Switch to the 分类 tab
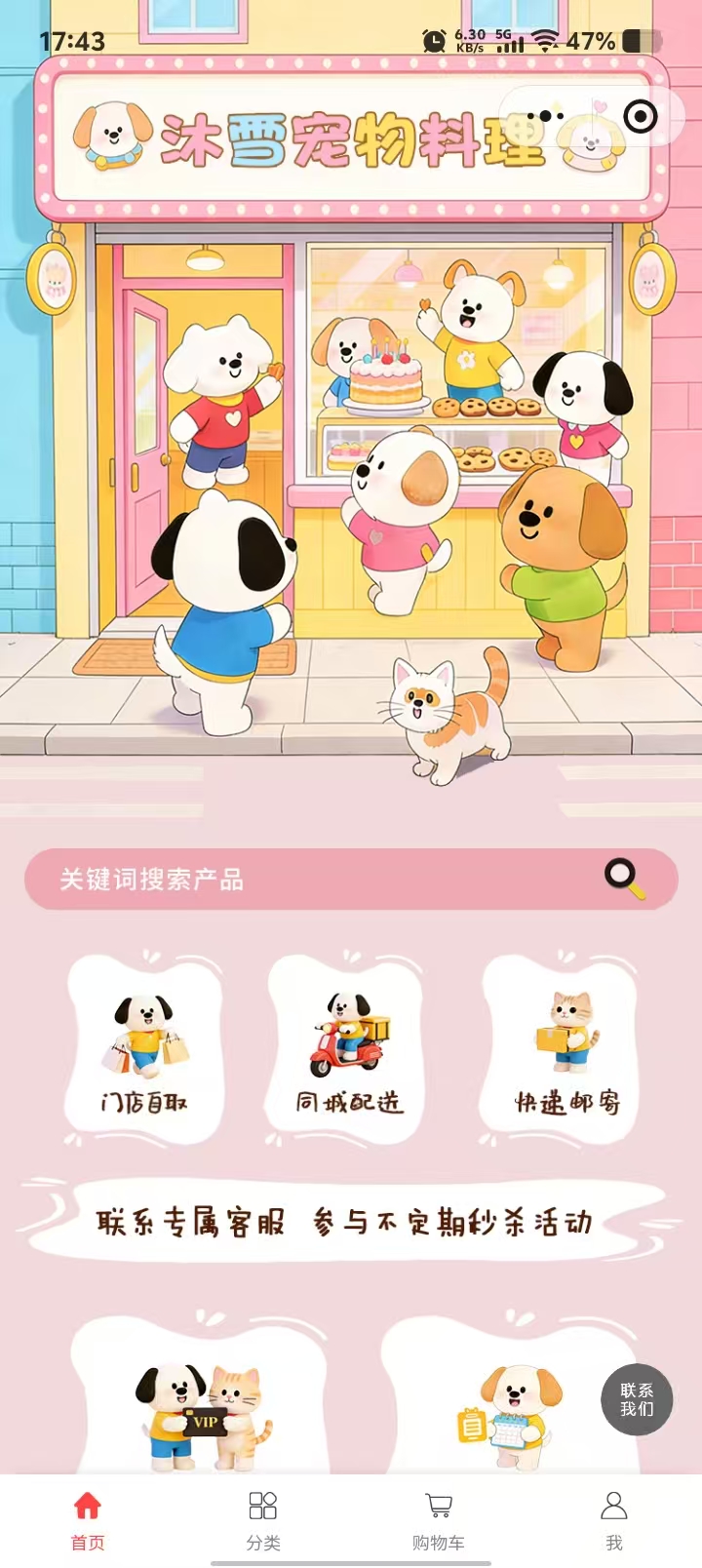Viewport: 702px width, 1568px height. pyautogui.click(x=263, y=1519)
